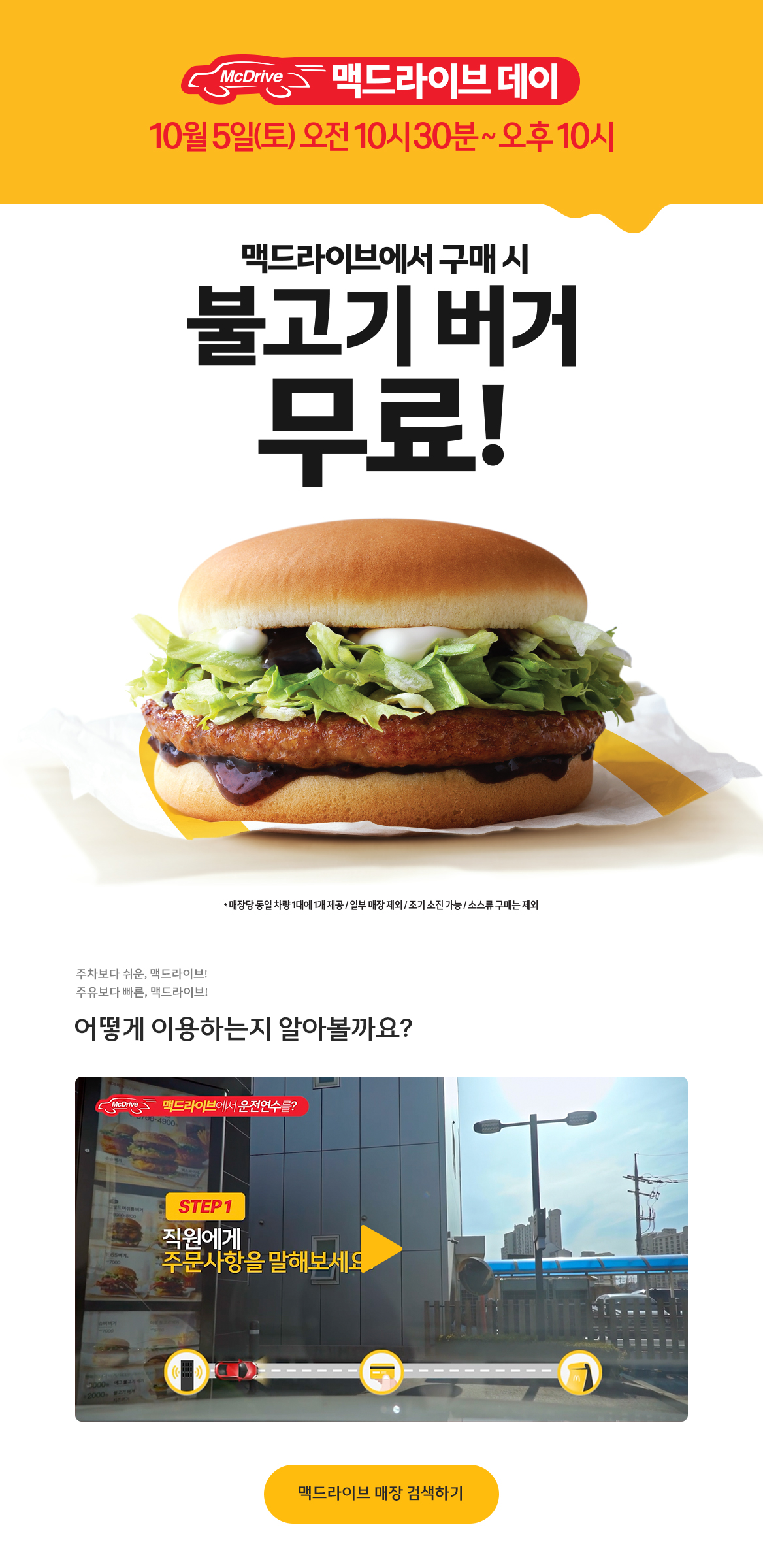Screen dimensions: 763x1568
Task: Tap 맥드라이브 매장 검색하기 button
Action: [381, 1494]
